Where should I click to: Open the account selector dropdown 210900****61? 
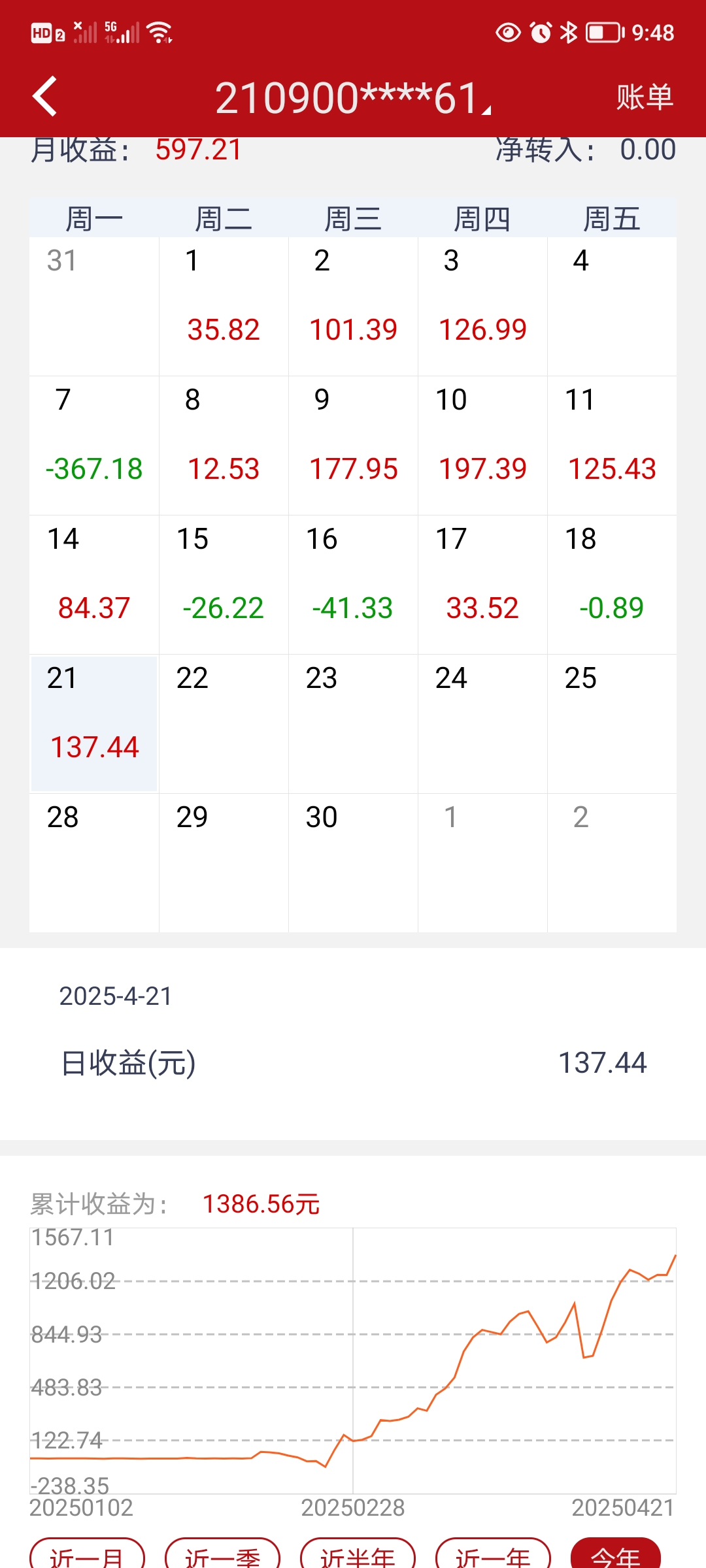[353, 98]
